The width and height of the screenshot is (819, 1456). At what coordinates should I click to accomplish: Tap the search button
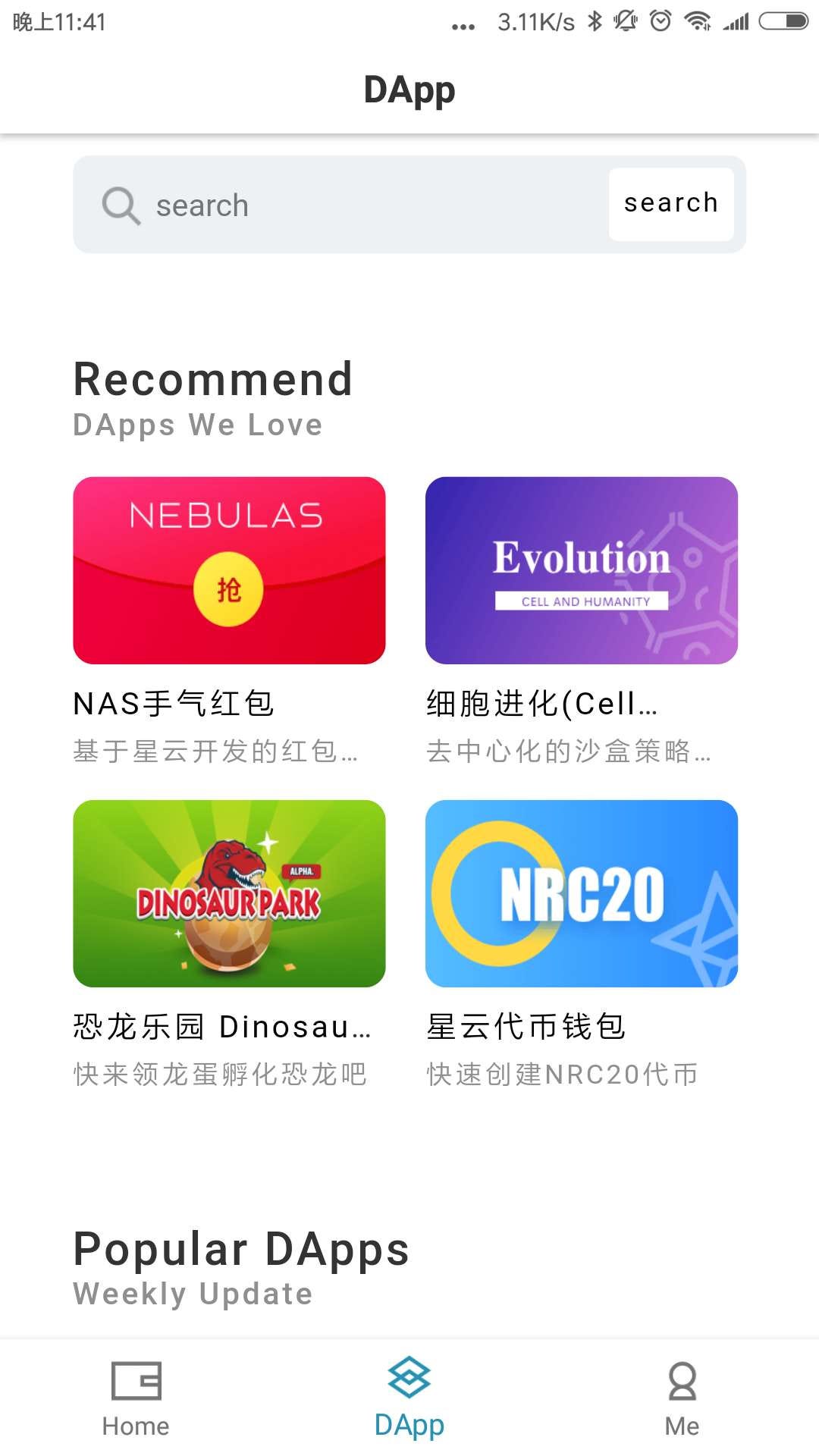tap(670, 204)
